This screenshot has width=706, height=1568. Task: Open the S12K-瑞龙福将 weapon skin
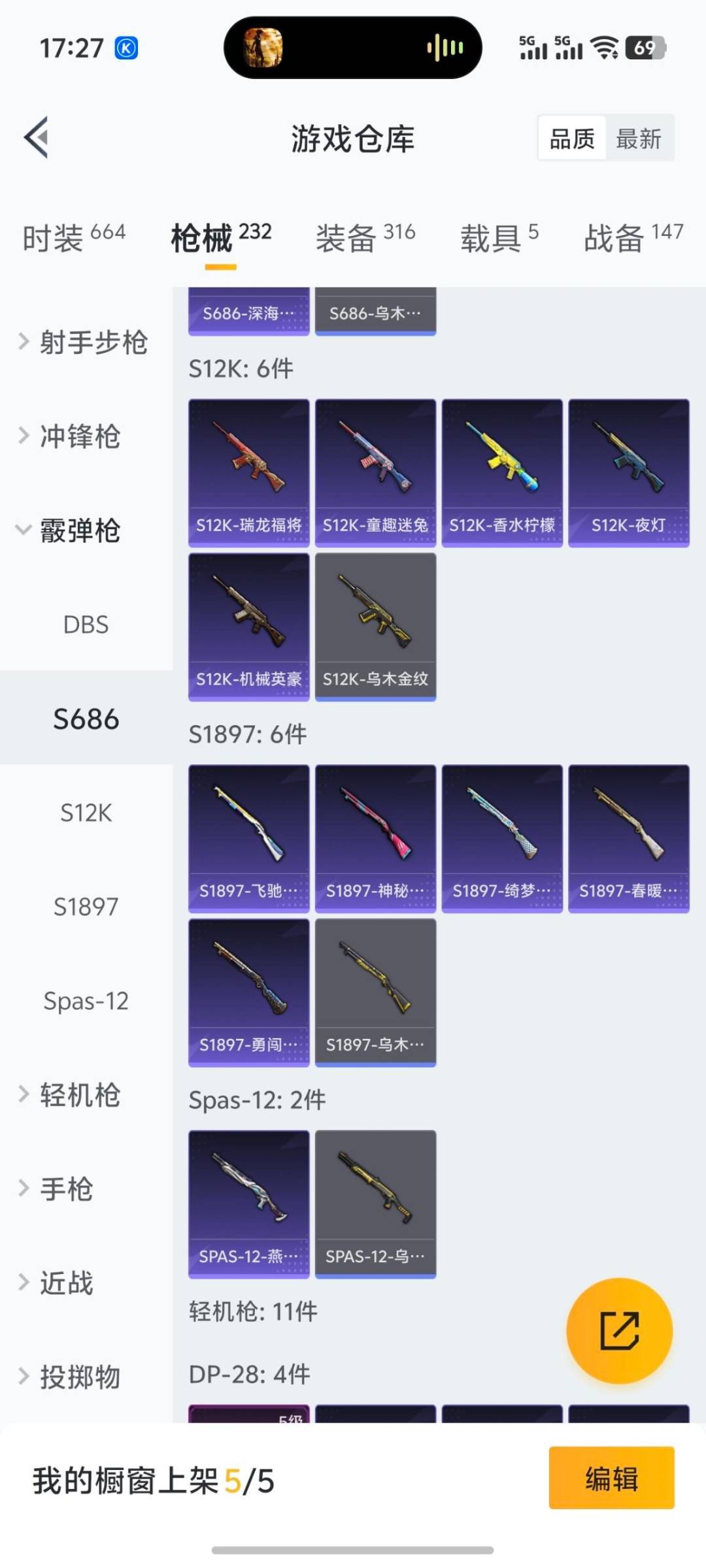[x=248, y=470]
